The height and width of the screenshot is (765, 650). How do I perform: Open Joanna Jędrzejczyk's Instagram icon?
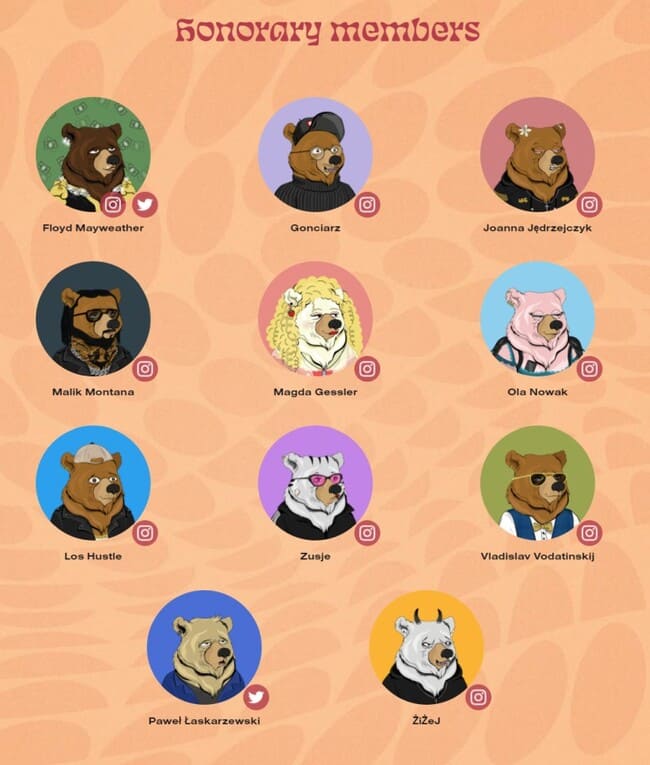(589, 205)
